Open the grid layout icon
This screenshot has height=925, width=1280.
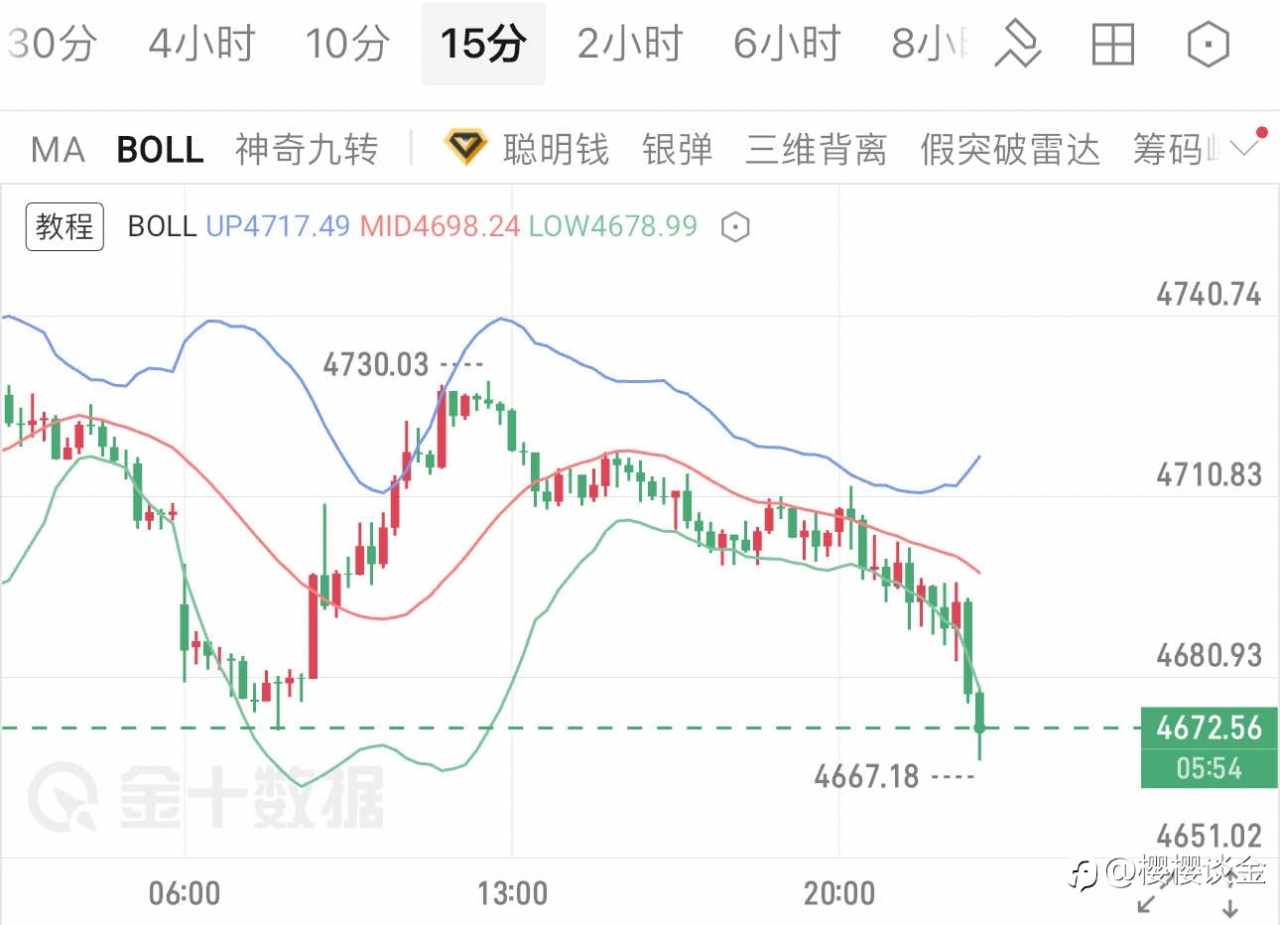(1112, 45)
